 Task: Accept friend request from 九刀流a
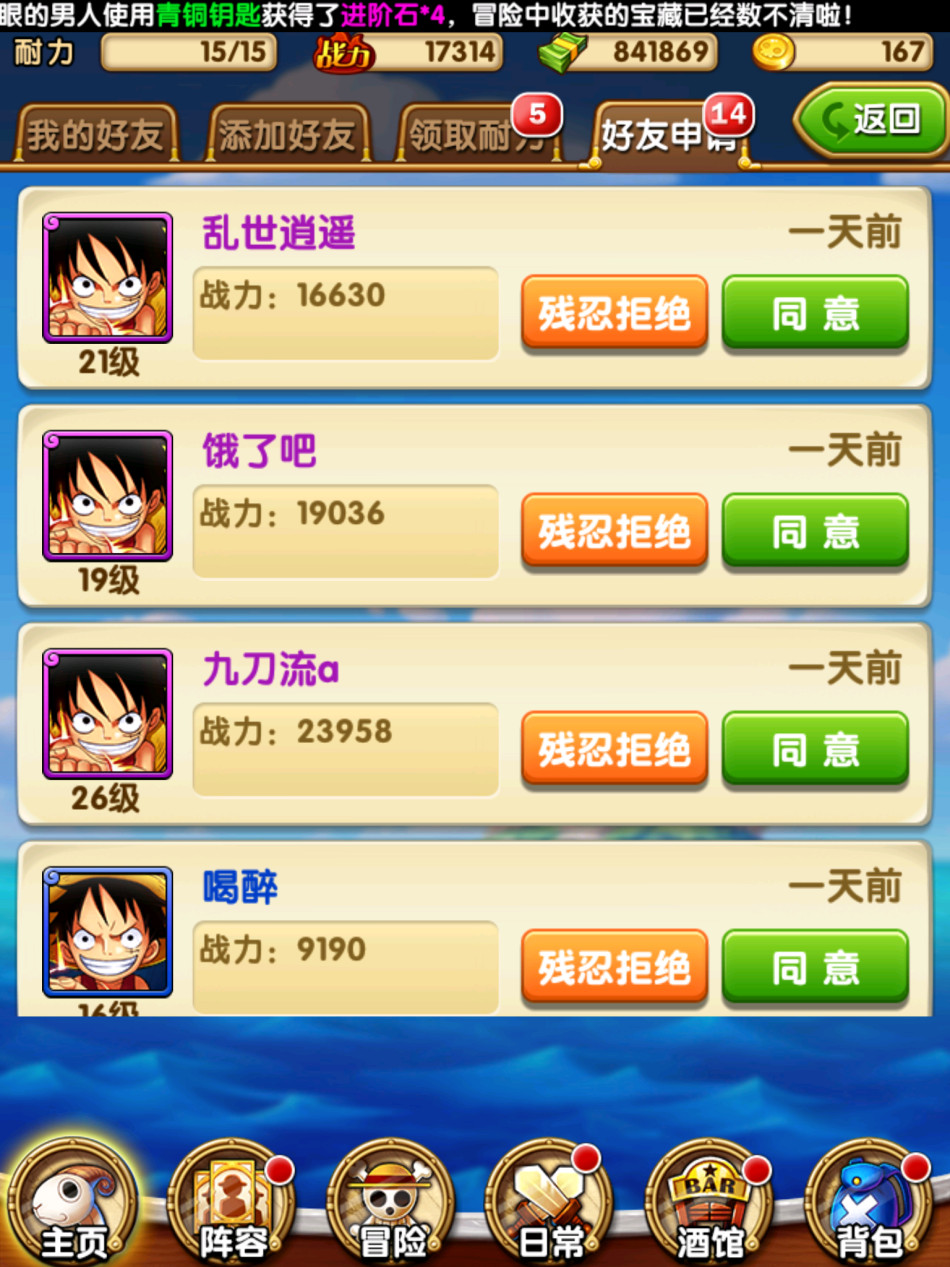pyautogui.click(x=815, y=749)
